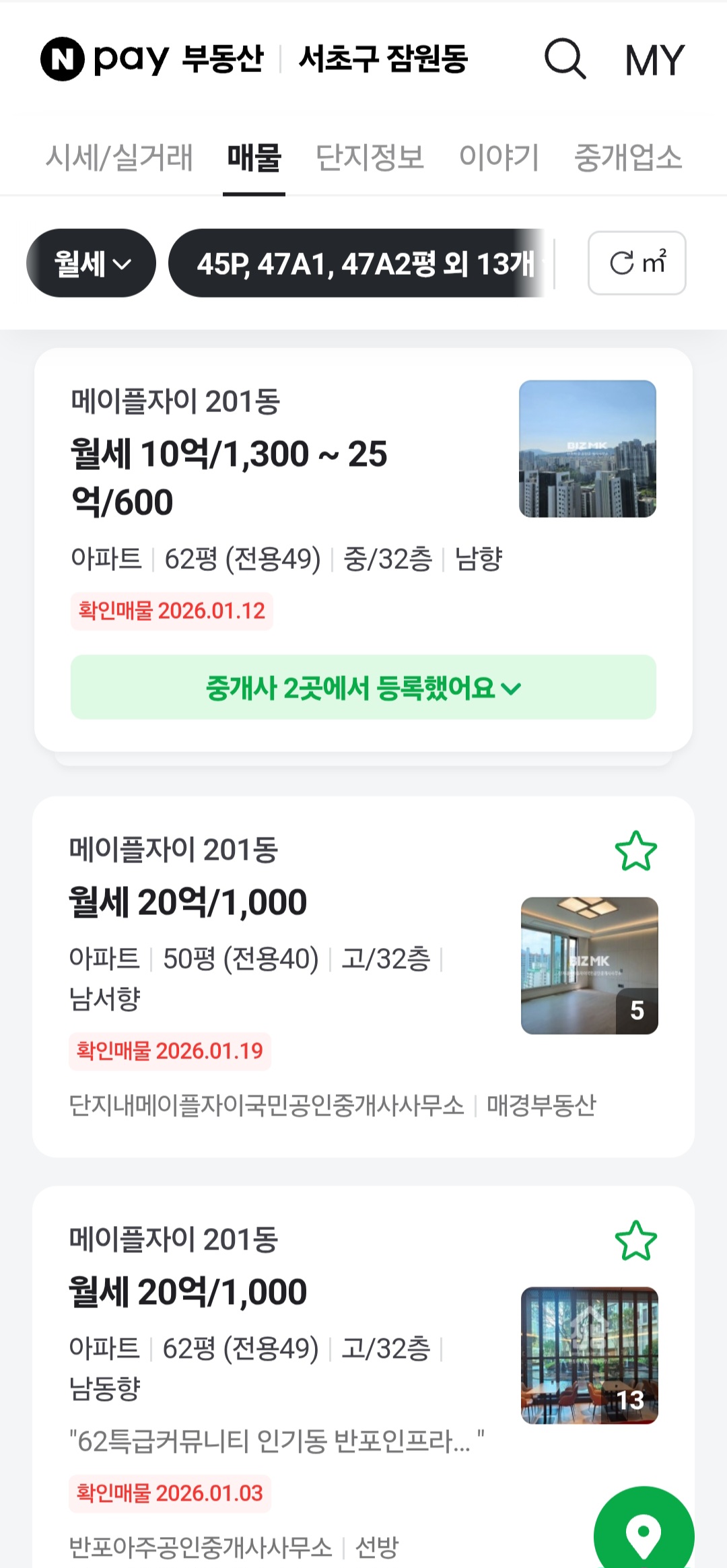
Task: Switch to the 단지정보 tab
Action: 370,158
